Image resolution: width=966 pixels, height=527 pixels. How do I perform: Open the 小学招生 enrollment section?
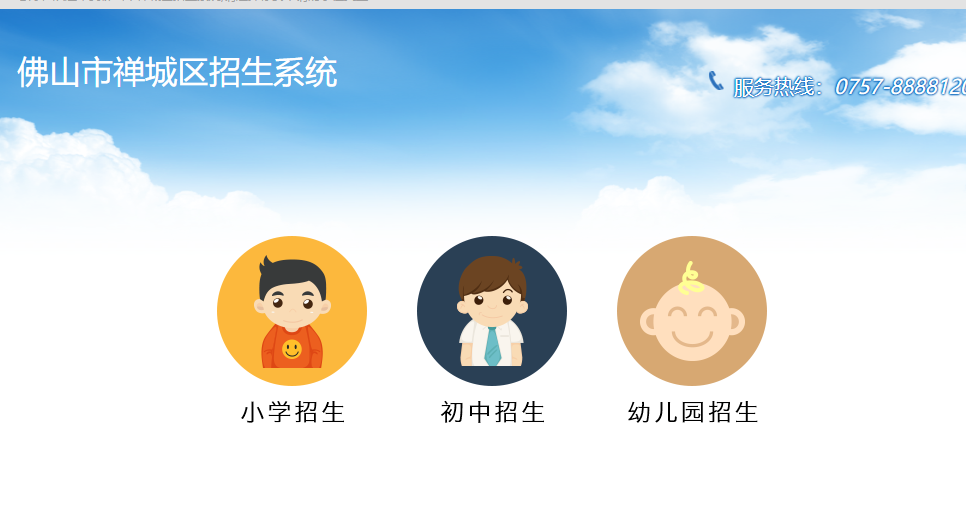point(292,311)
